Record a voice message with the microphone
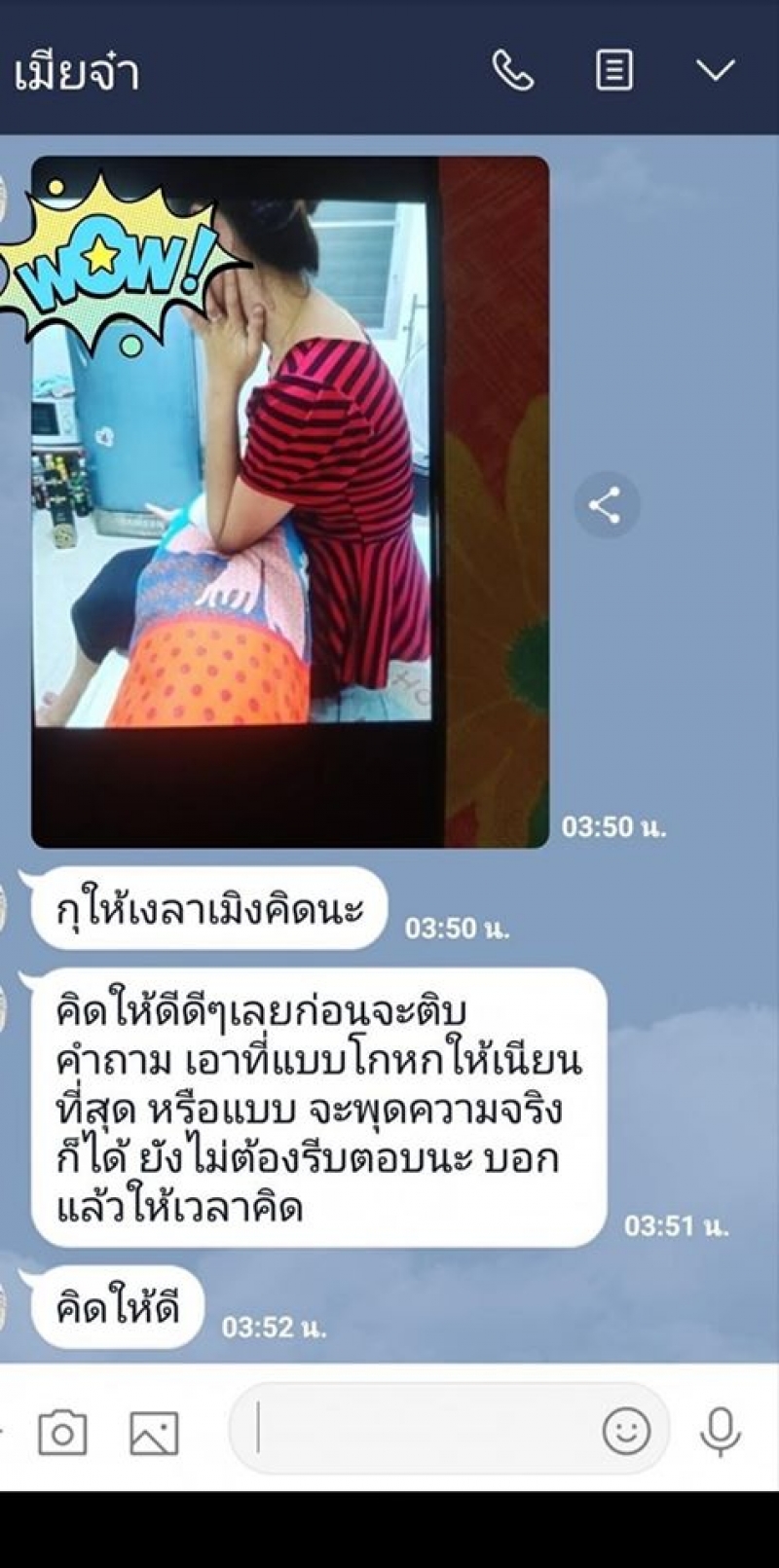This screenshot has width=779, height=1568. (721, 1431)
